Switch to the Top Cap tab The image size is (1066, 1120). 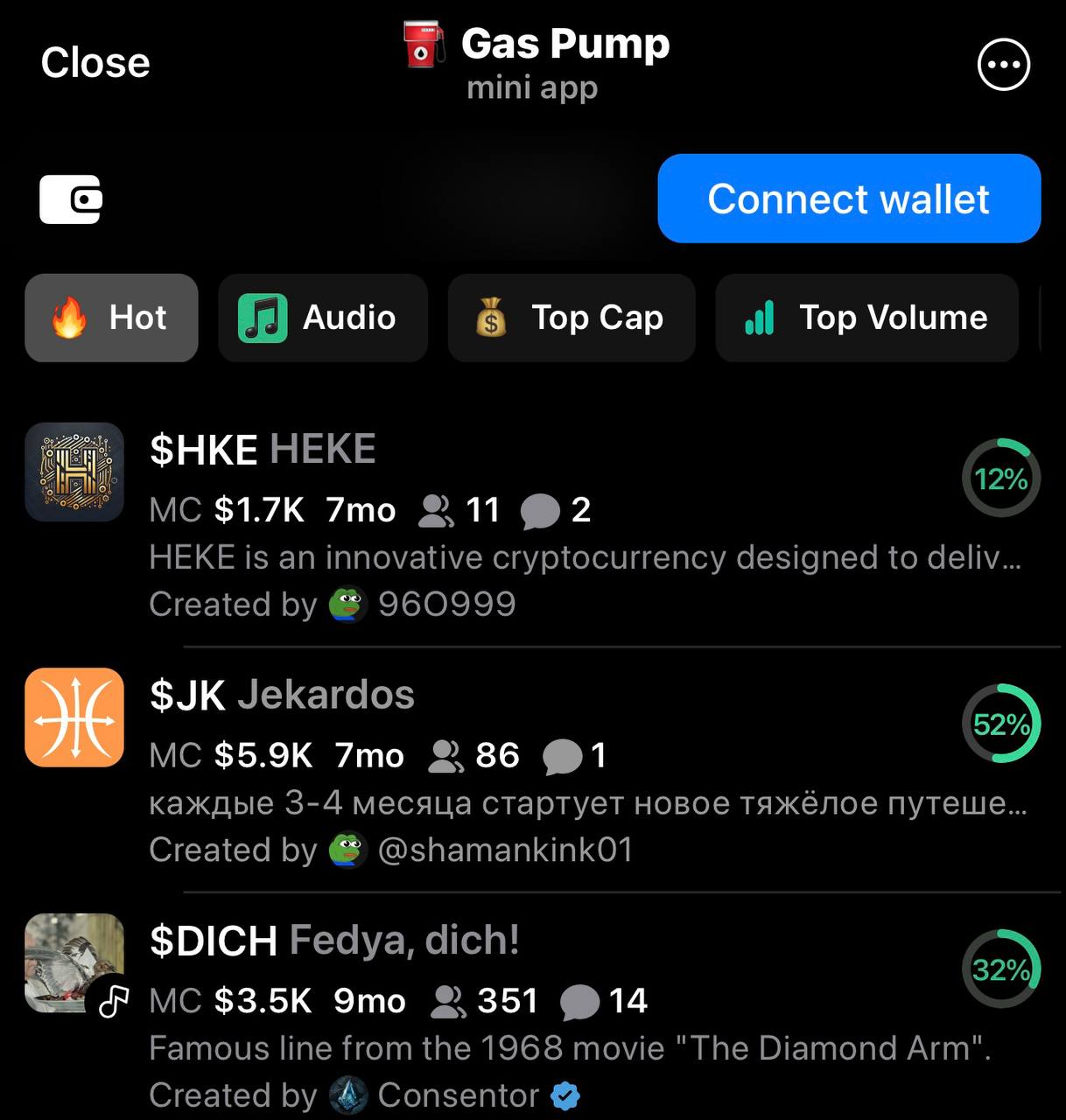pos(571,318)
